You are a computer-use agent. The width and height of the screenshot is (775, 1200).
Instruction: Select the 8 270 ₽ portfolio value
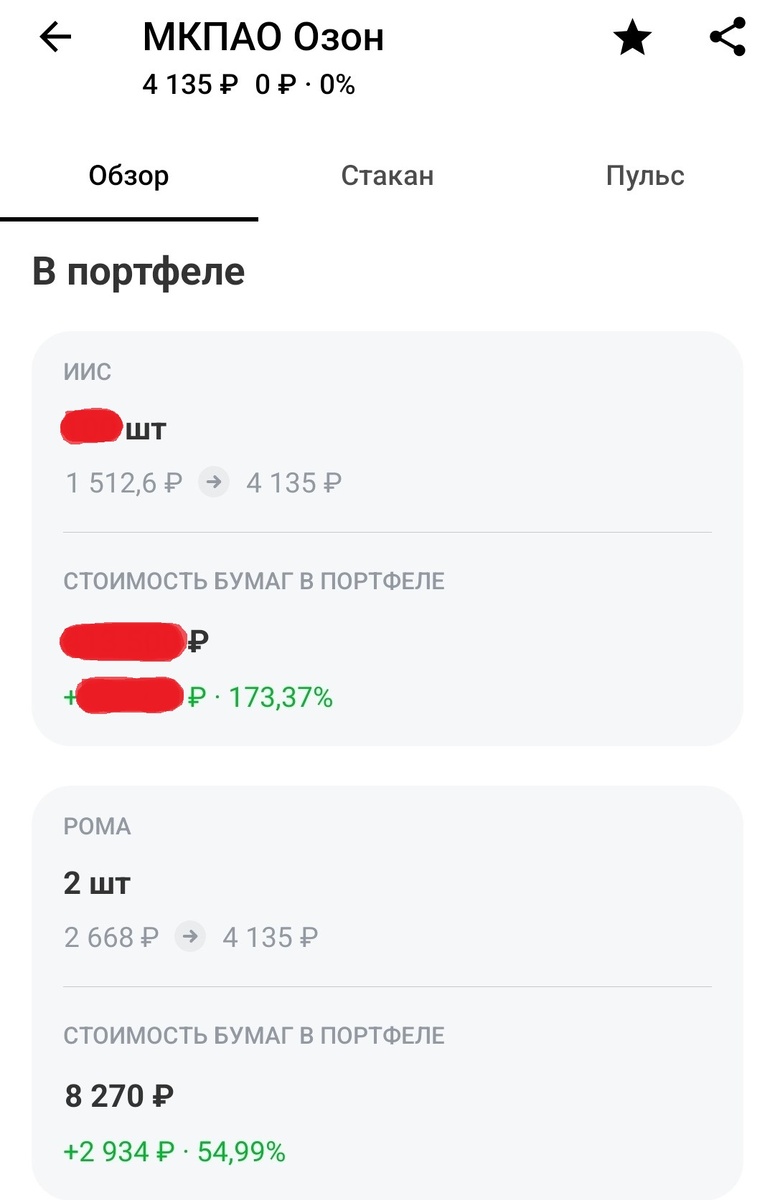[x=117, y=1095]
